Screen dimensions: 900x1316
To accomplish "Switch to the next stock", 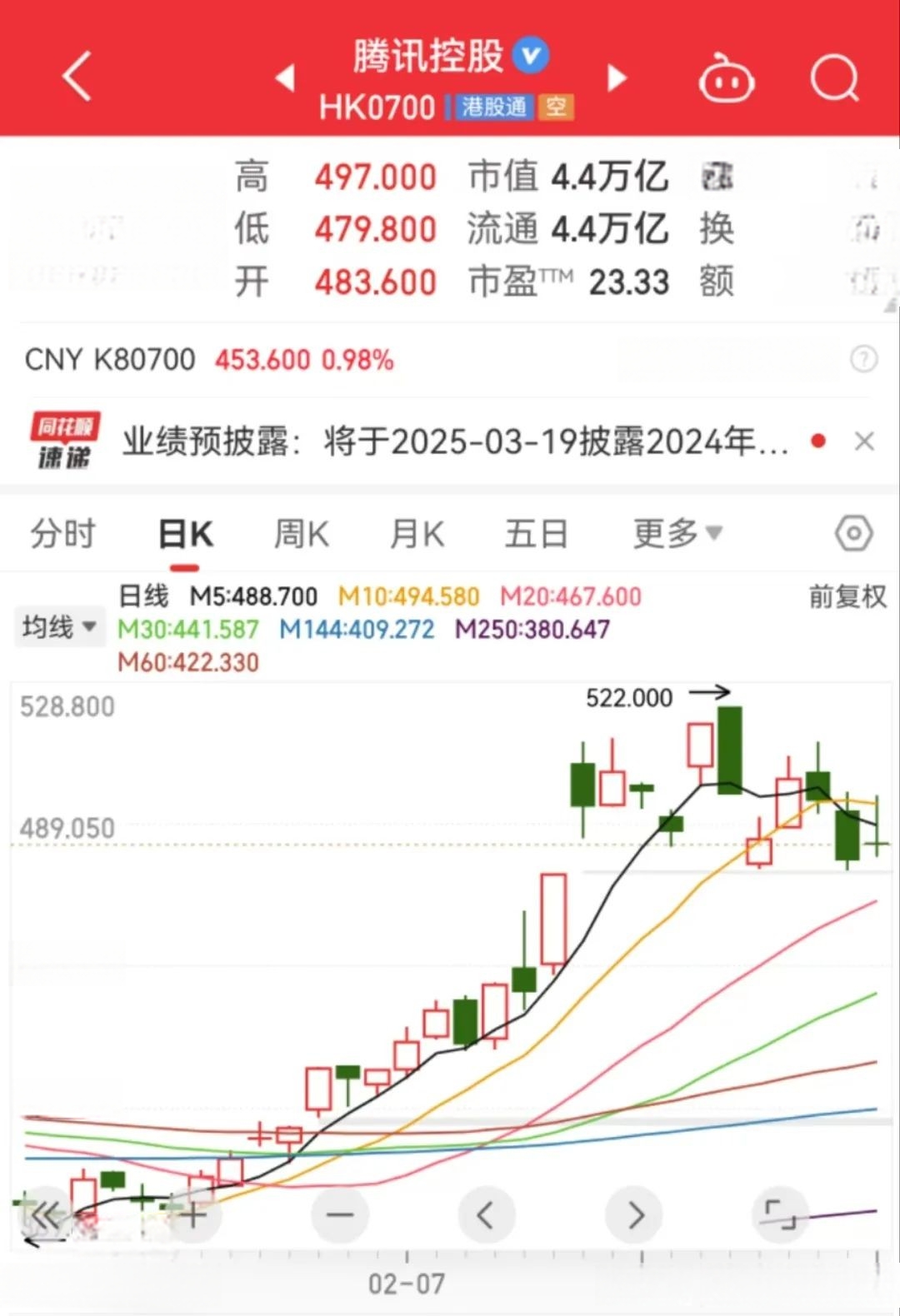I will pos(617,78).
